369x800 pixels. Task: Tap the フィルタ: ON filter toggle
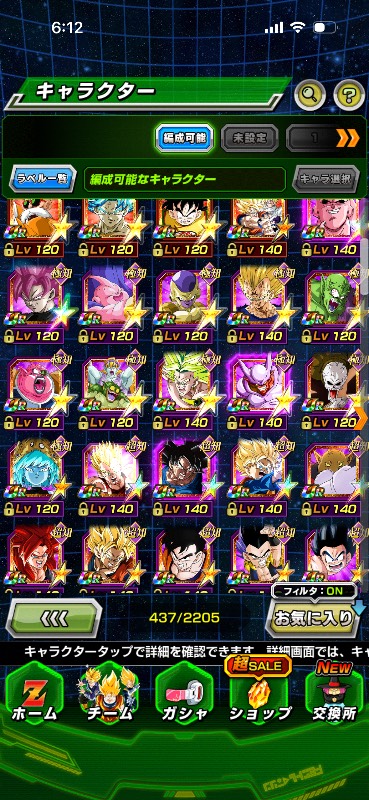click(x=314, y=592)
